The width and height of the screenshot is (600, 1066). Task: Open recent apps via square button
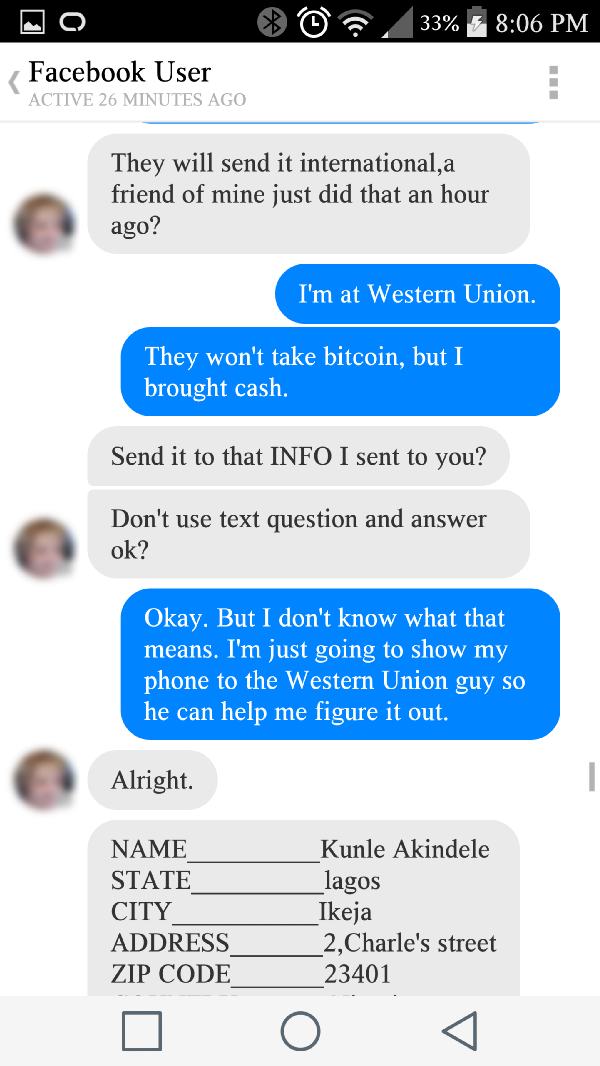tap(142, 1030)
